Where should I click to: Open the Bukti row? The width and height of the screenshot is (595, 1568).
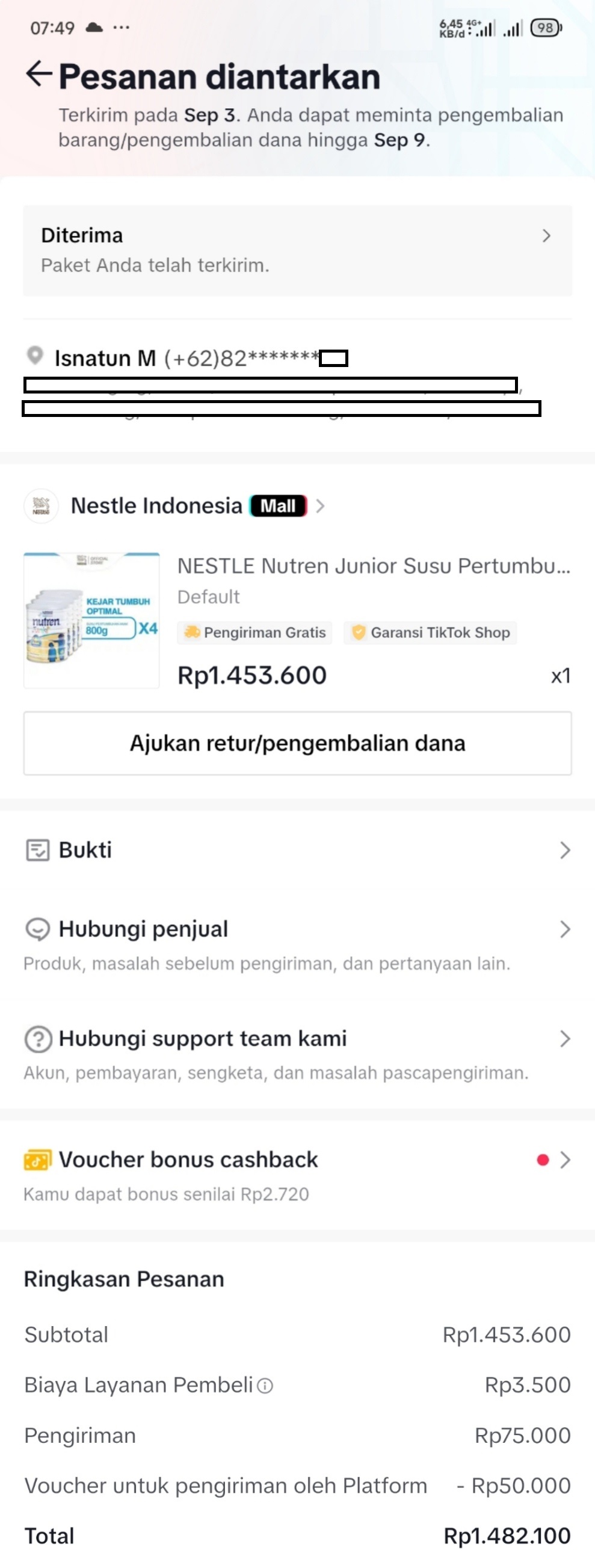click(297, 850)
